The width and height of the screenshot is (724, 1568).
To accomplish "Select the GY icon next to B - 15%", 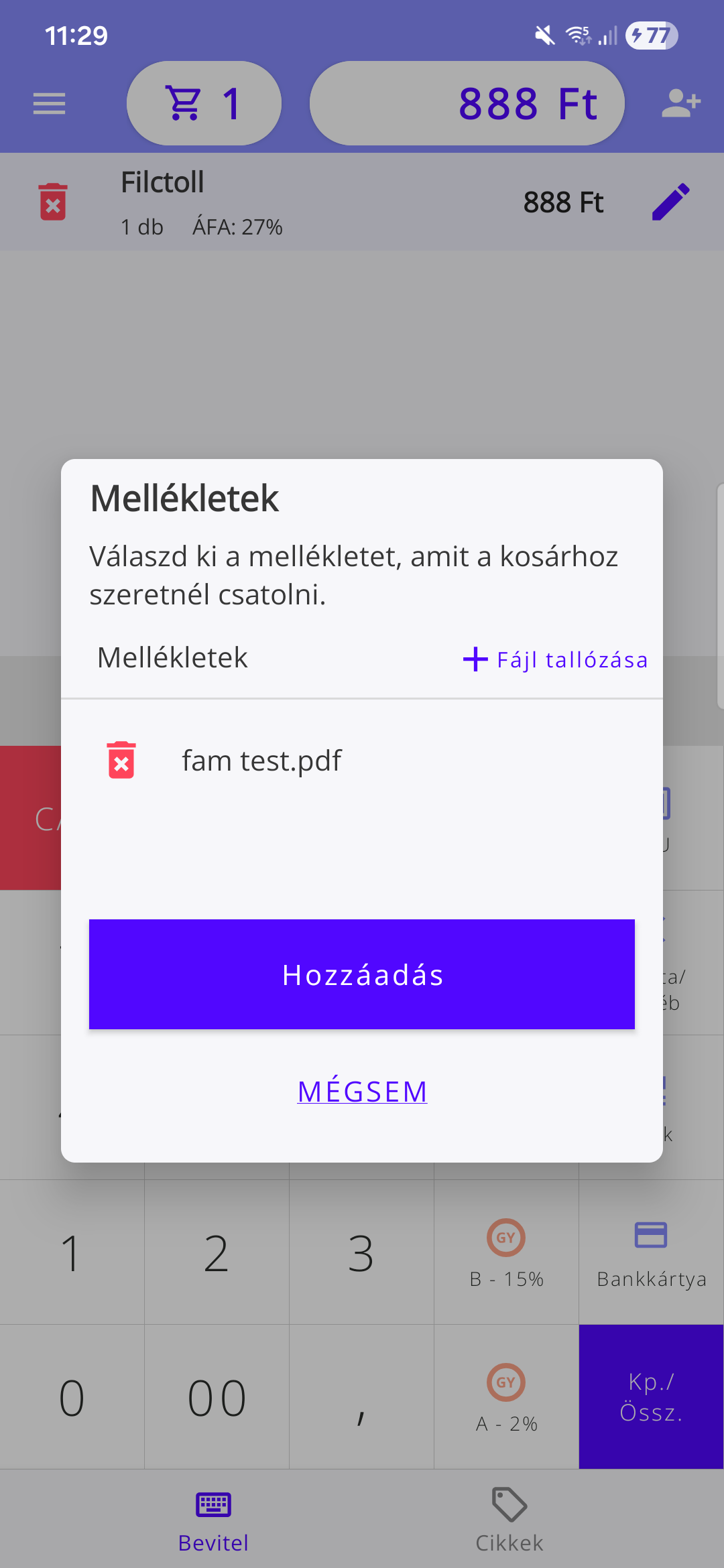I will click(x=506, y=1238).
